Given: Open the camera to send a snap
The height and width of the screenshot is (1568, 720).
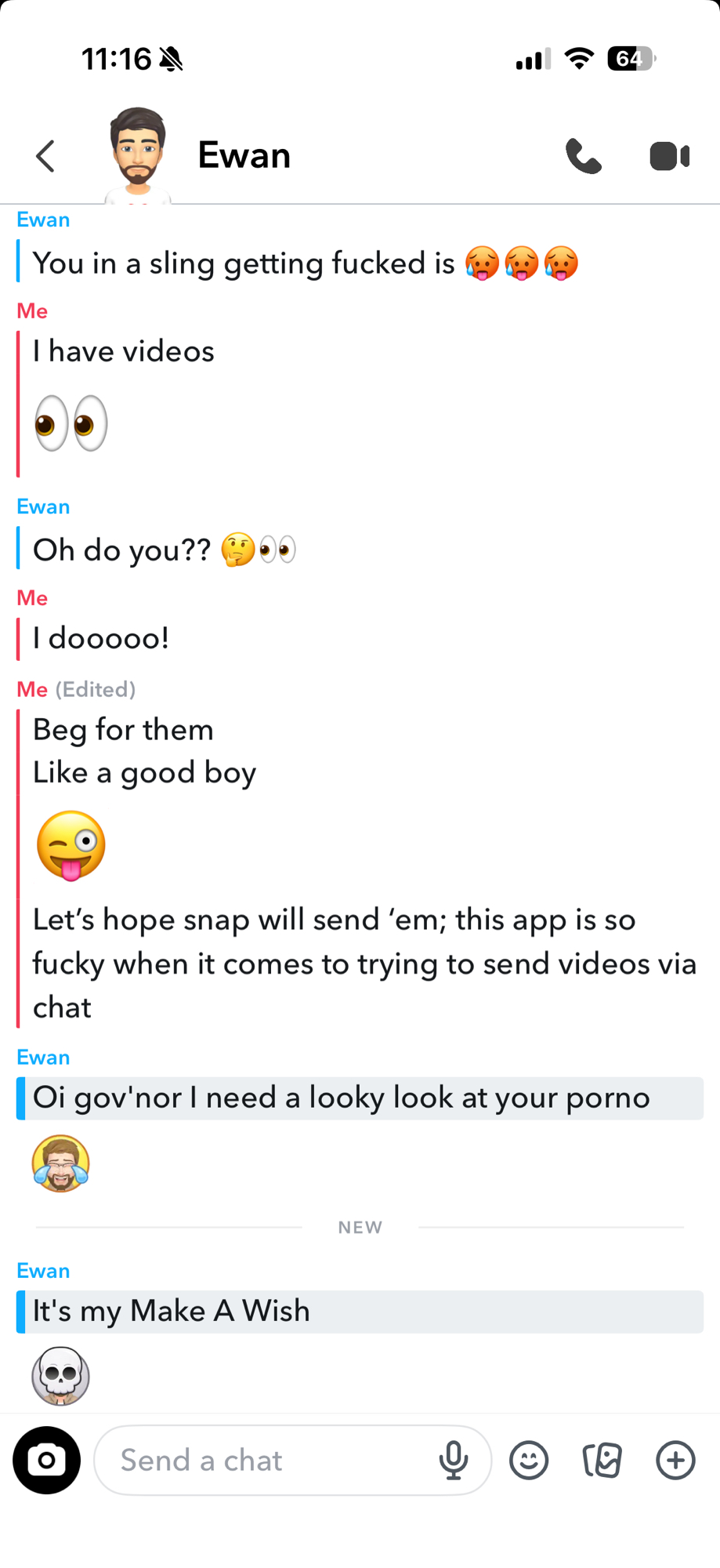Looking at the screenshot, I should point(47,1460).
